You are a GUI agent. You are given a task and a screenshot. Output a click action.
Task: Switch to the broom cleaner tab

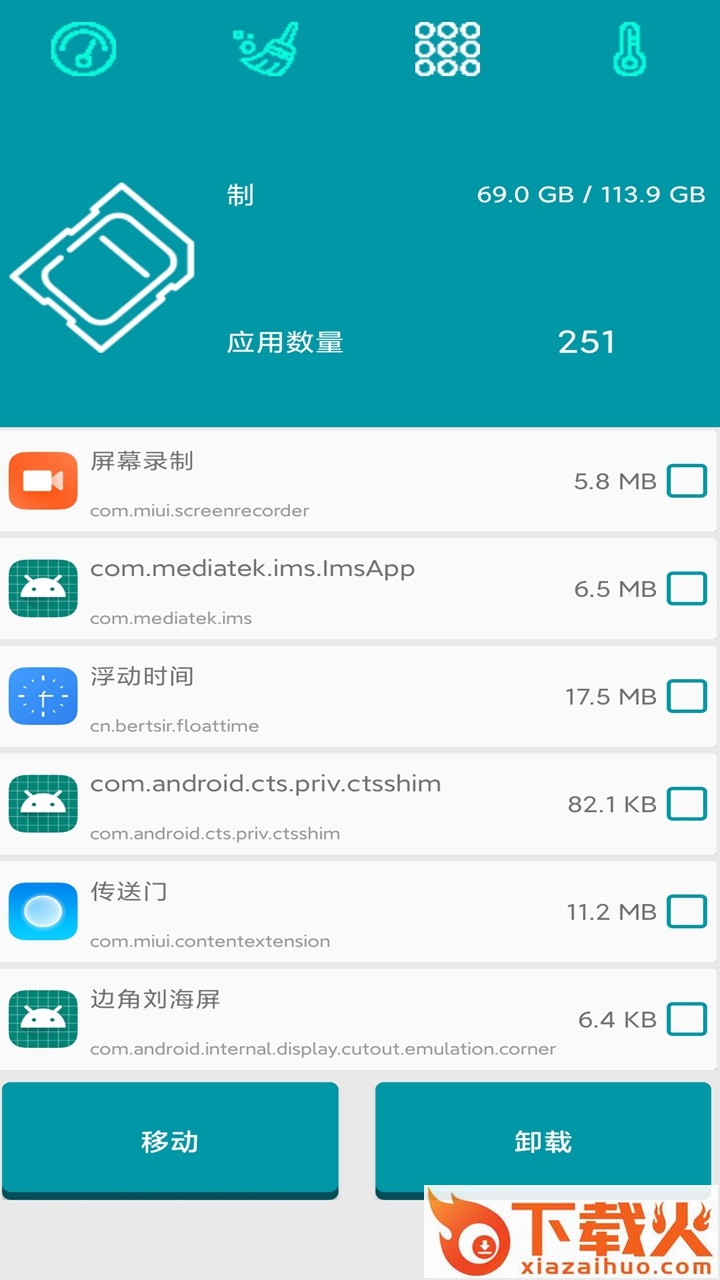(267, 49)
